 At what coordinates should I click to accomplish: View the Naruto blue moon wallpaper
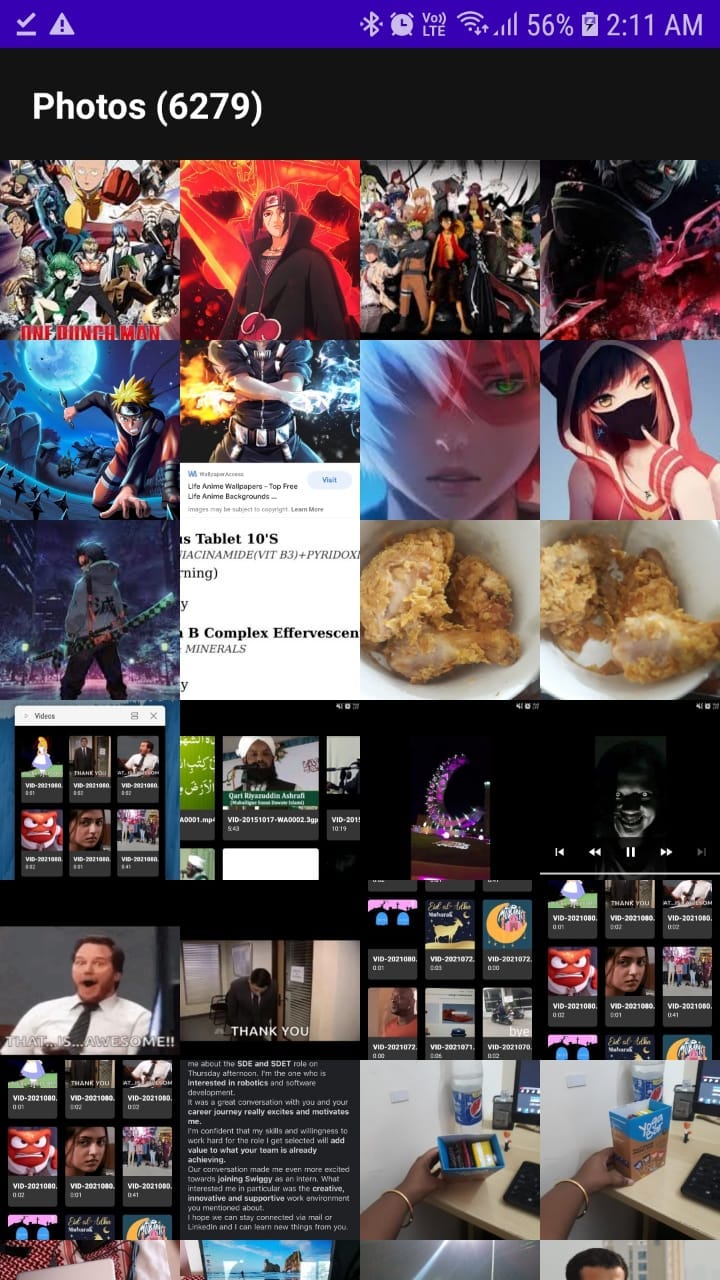89,429
